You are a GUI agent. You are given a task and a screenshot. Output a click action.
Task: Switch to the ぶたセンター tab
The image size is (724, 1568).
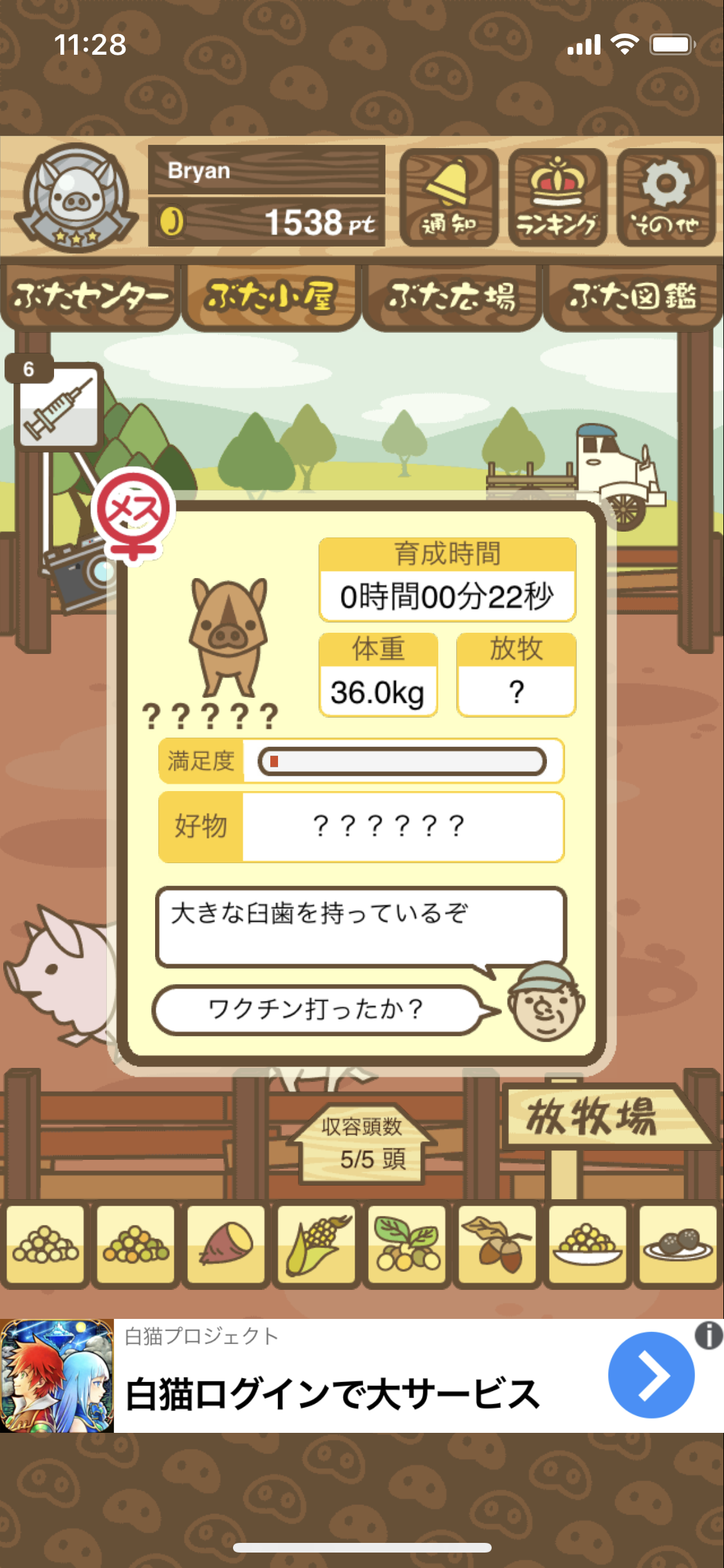tap(90, 297)
